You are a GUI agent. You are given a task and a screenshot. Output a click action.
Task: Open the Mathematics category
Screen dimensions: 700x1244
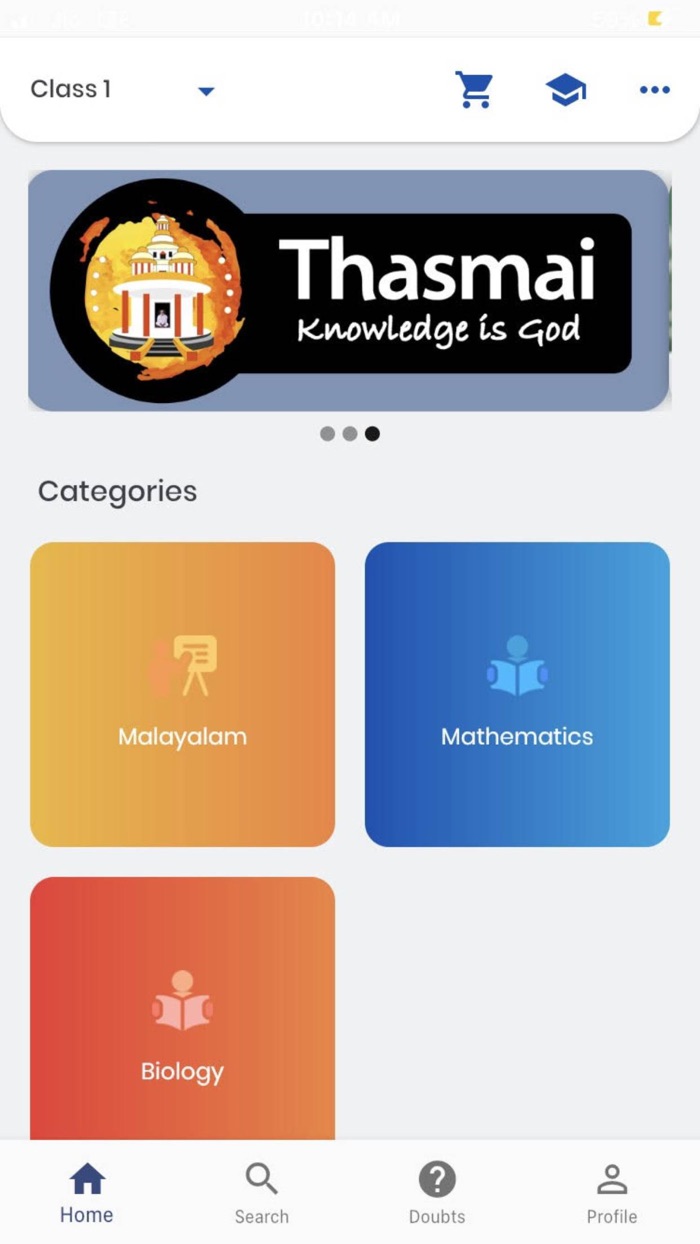tap(517, 694)
